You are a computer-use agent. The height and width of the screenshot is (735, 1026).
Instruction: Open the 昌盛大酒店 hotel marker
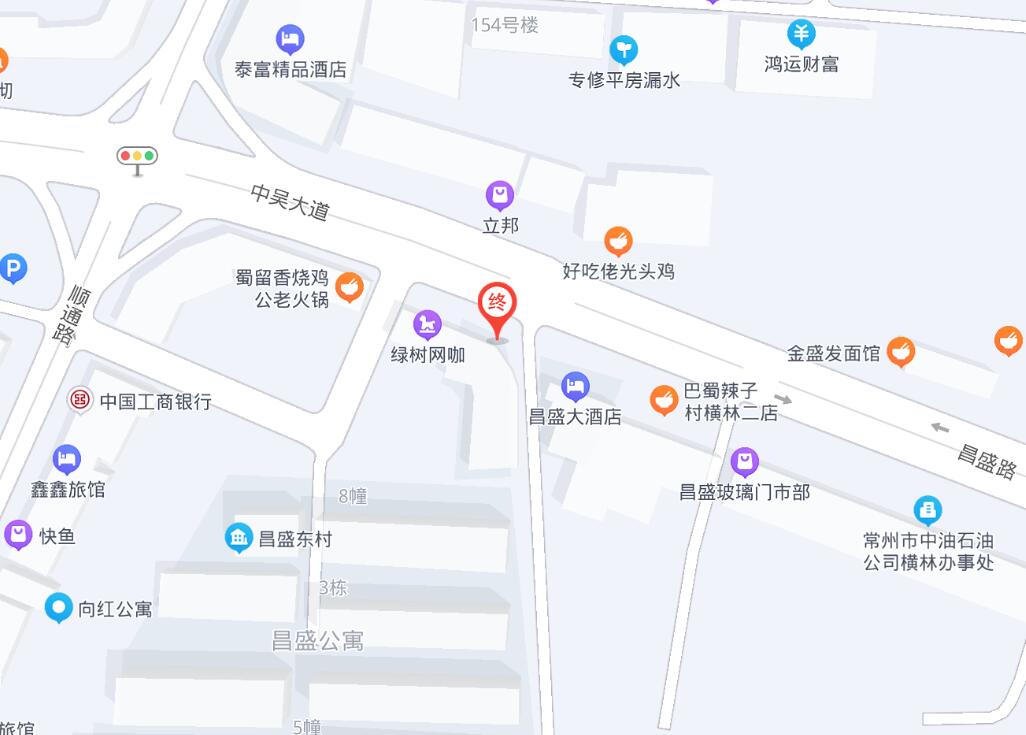575,386
